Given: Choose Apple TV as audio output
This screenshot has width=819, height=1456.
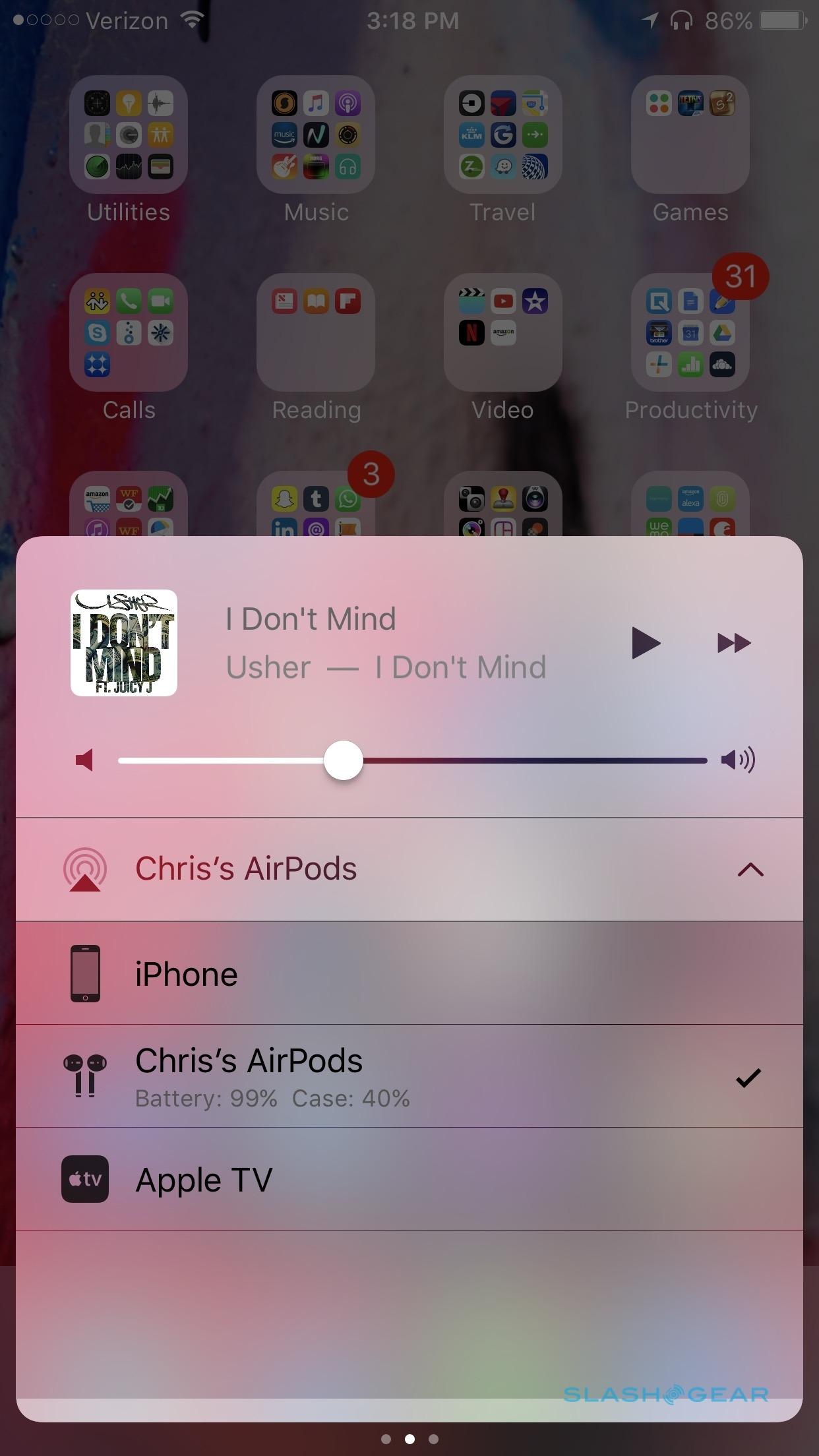Looking at the screenshot, I should click(x=409, y=1180).
